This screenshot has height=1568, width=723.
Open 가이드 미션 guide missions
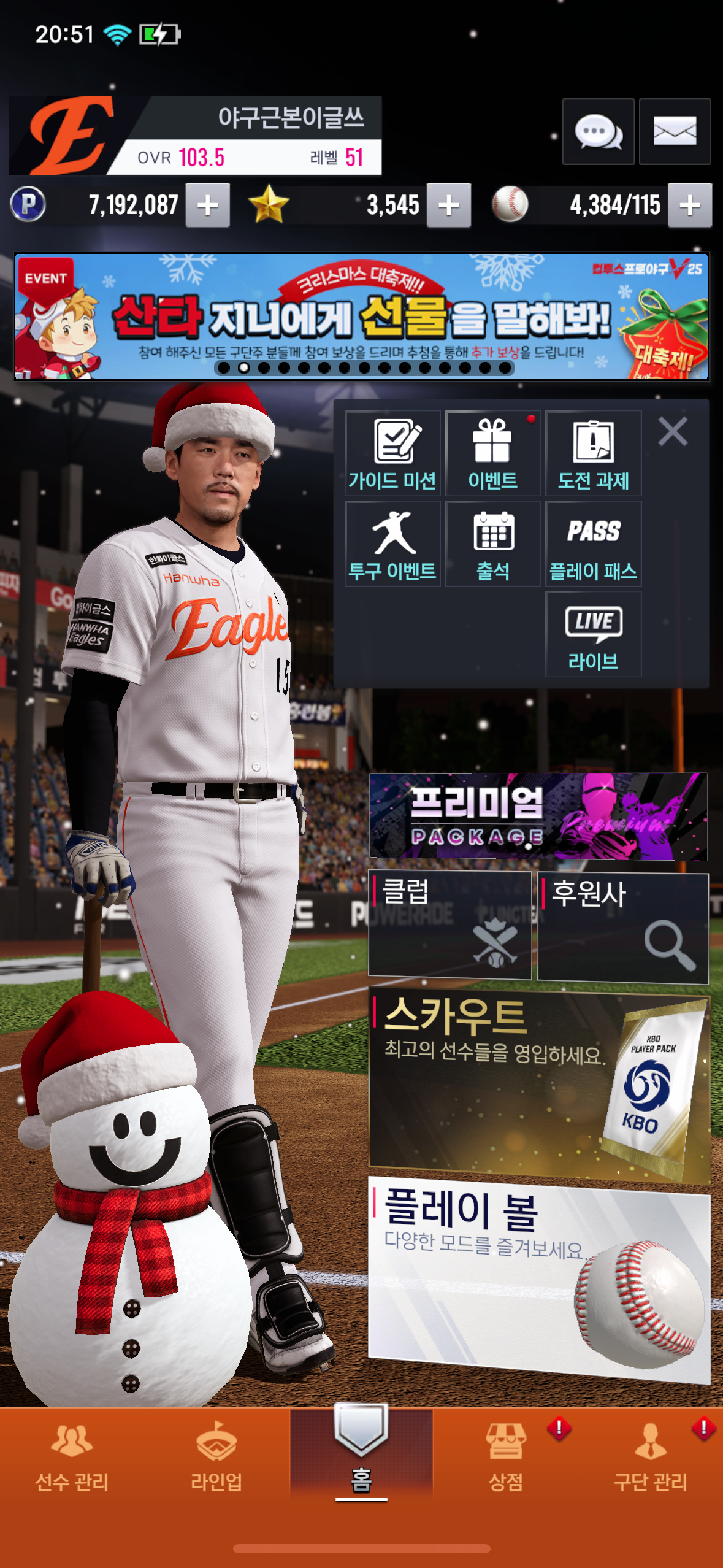point(392,453)
